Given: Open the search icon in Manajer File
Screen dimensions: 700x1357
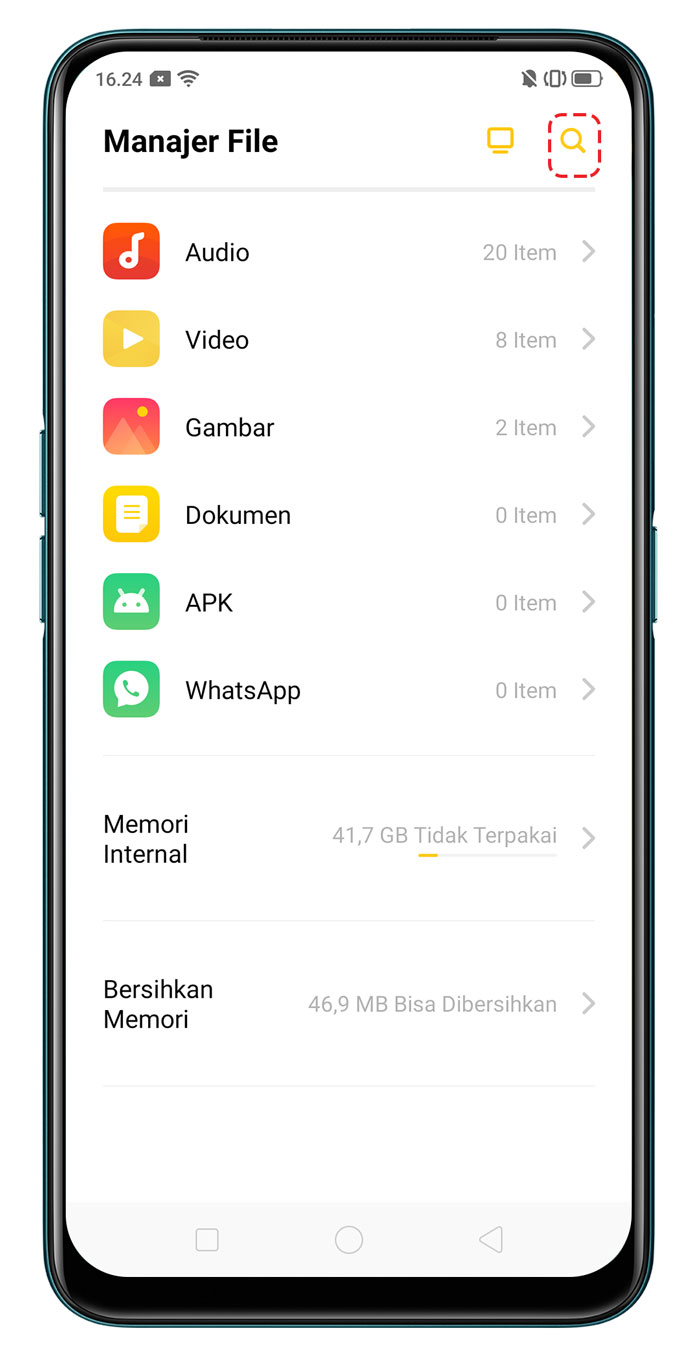Looking at the screenshot, I should (x=573, y=142).
